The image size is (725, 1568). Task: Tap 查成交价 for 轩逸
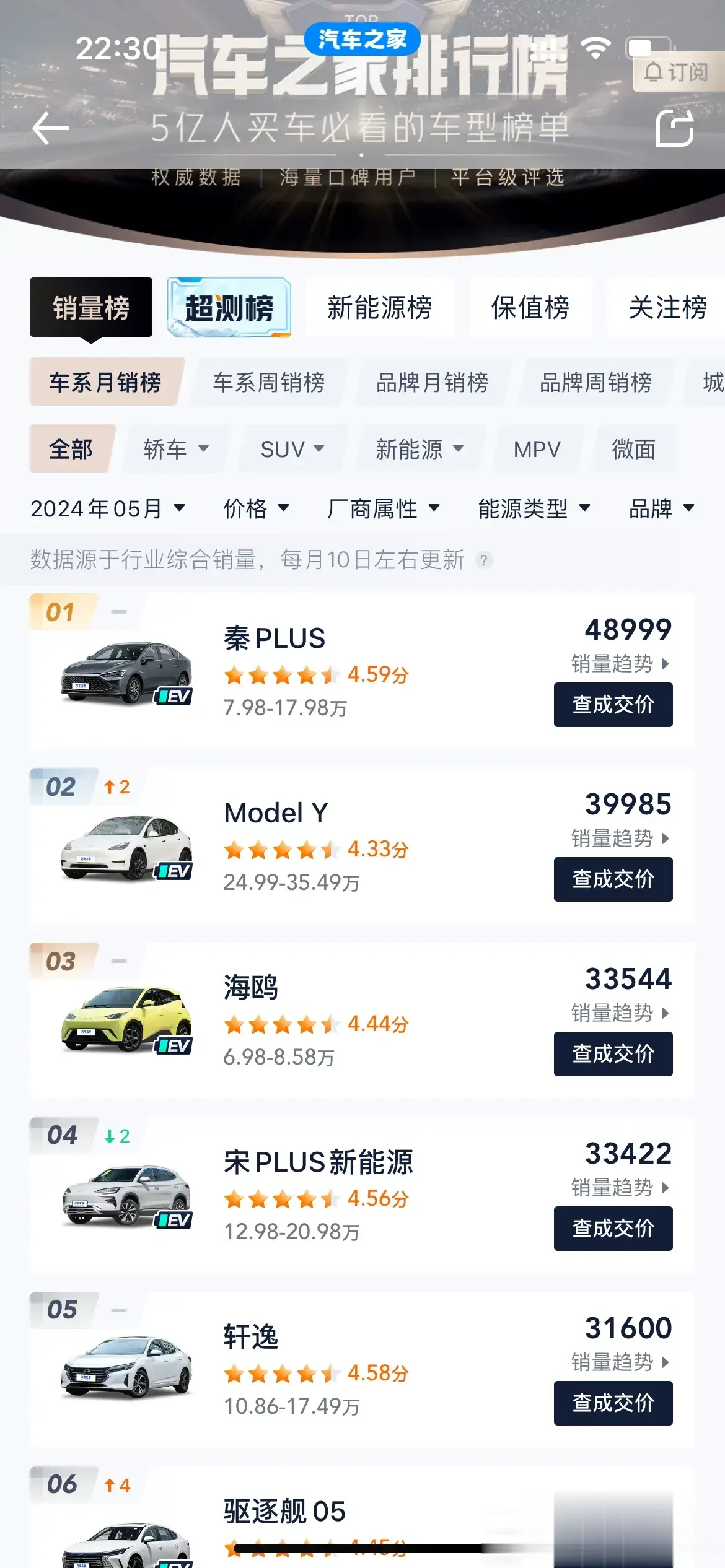click(x=613, y=1403)
